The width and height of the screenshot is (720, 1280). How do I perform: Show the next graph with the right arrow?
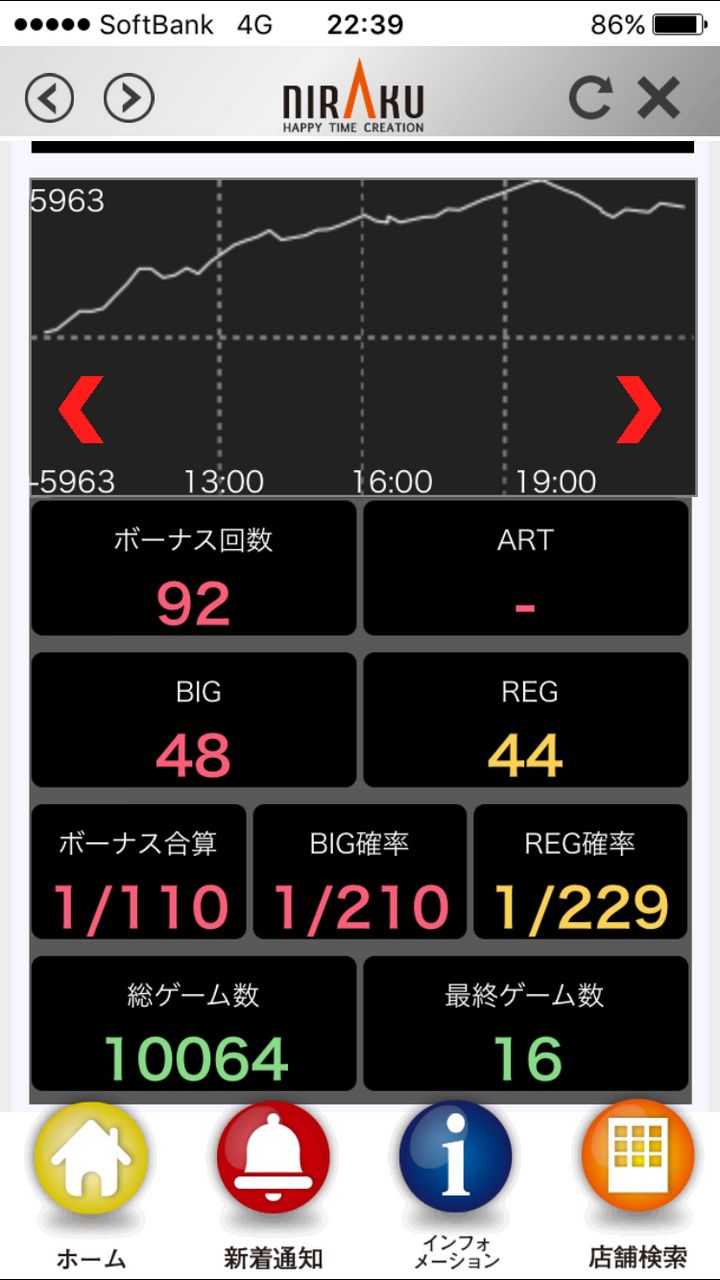[639, 410]
